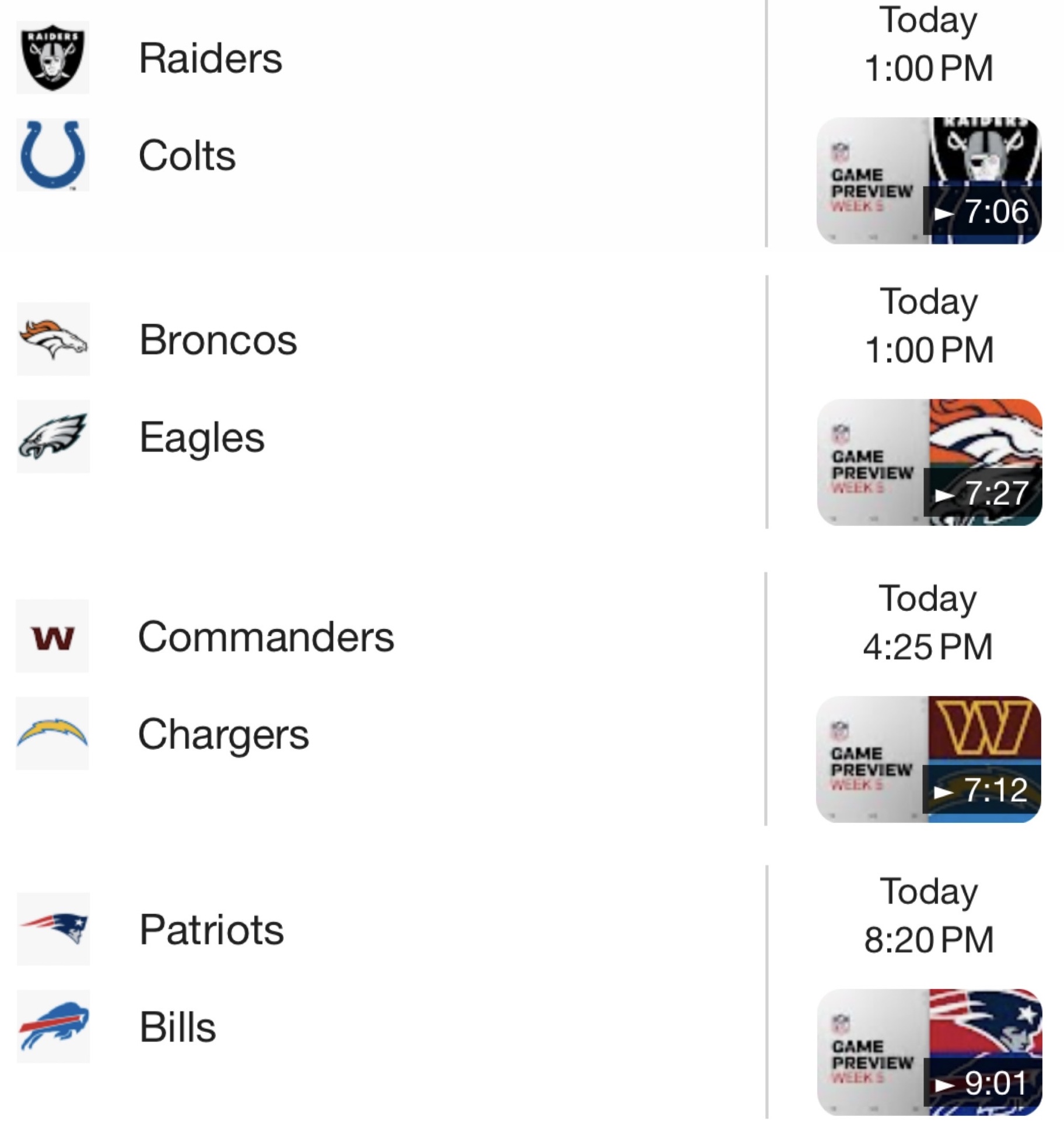View the Bills row
This screenshot has width=1064, height=1128.
[177, 1026]
